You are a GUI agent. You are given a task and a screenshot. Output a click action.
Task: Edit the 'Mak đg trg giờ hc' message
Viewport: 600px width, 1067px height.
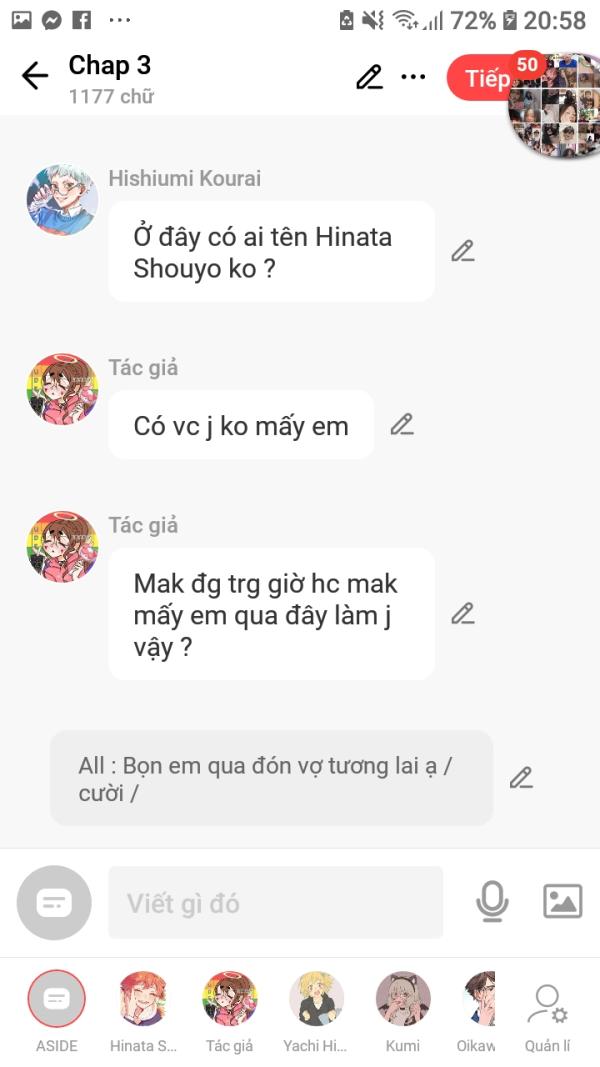click(463, 614)
